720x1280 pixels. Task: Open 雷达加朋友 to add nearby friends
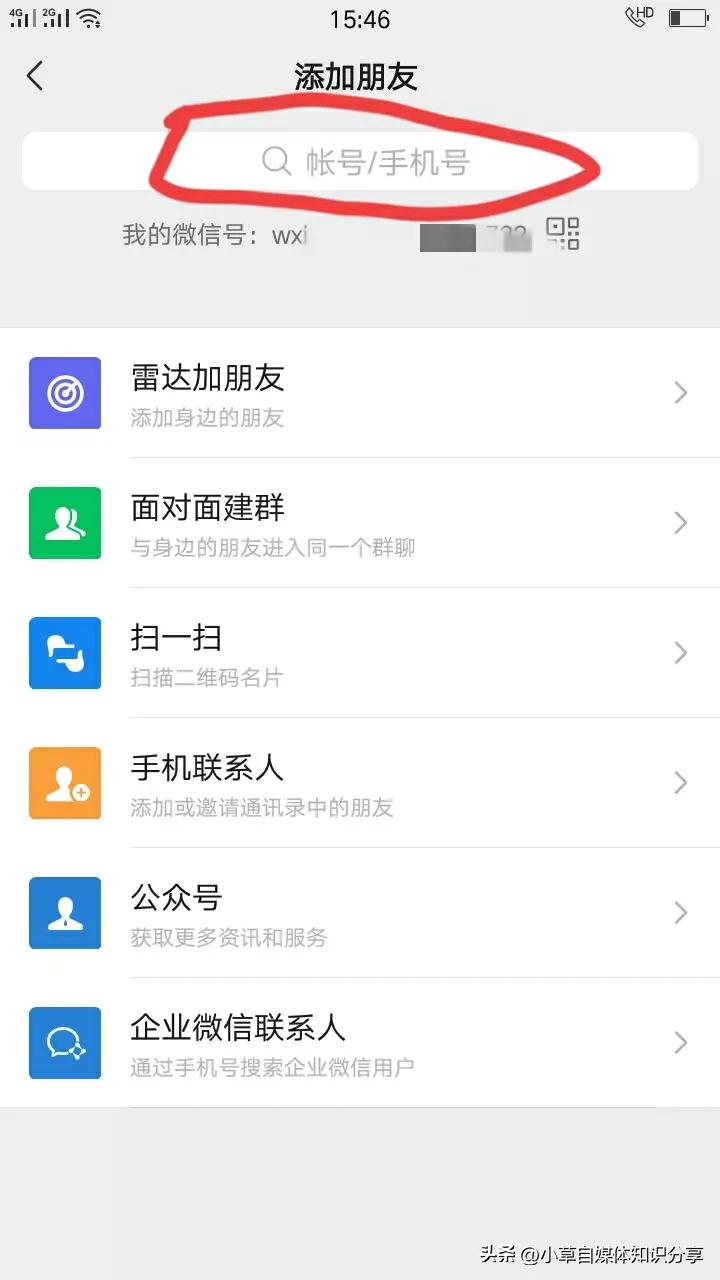[x=360, y=393]
